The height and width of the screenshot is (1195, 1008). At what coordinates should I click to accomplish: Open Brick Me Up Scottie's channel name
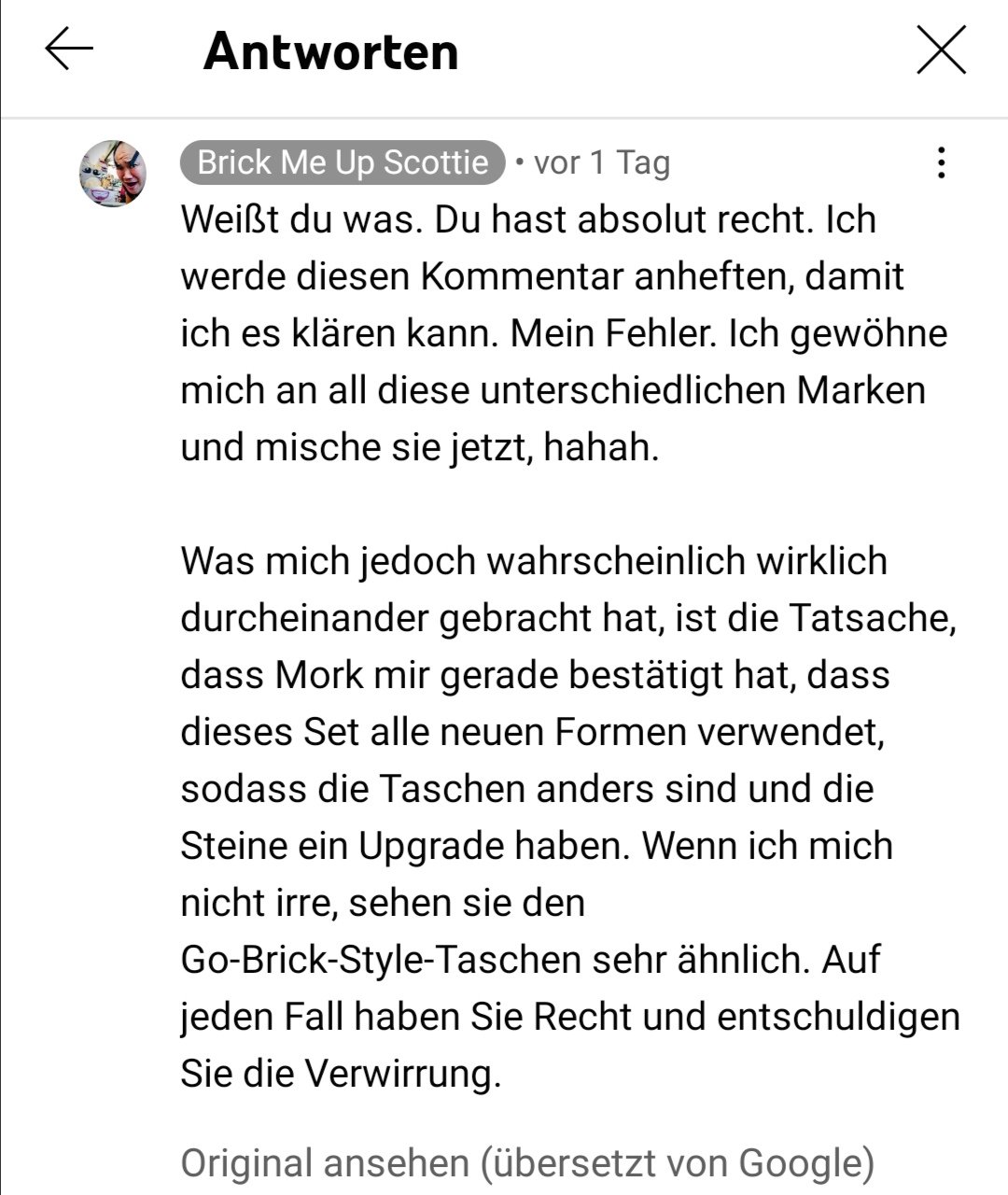[x=343, y=162]
